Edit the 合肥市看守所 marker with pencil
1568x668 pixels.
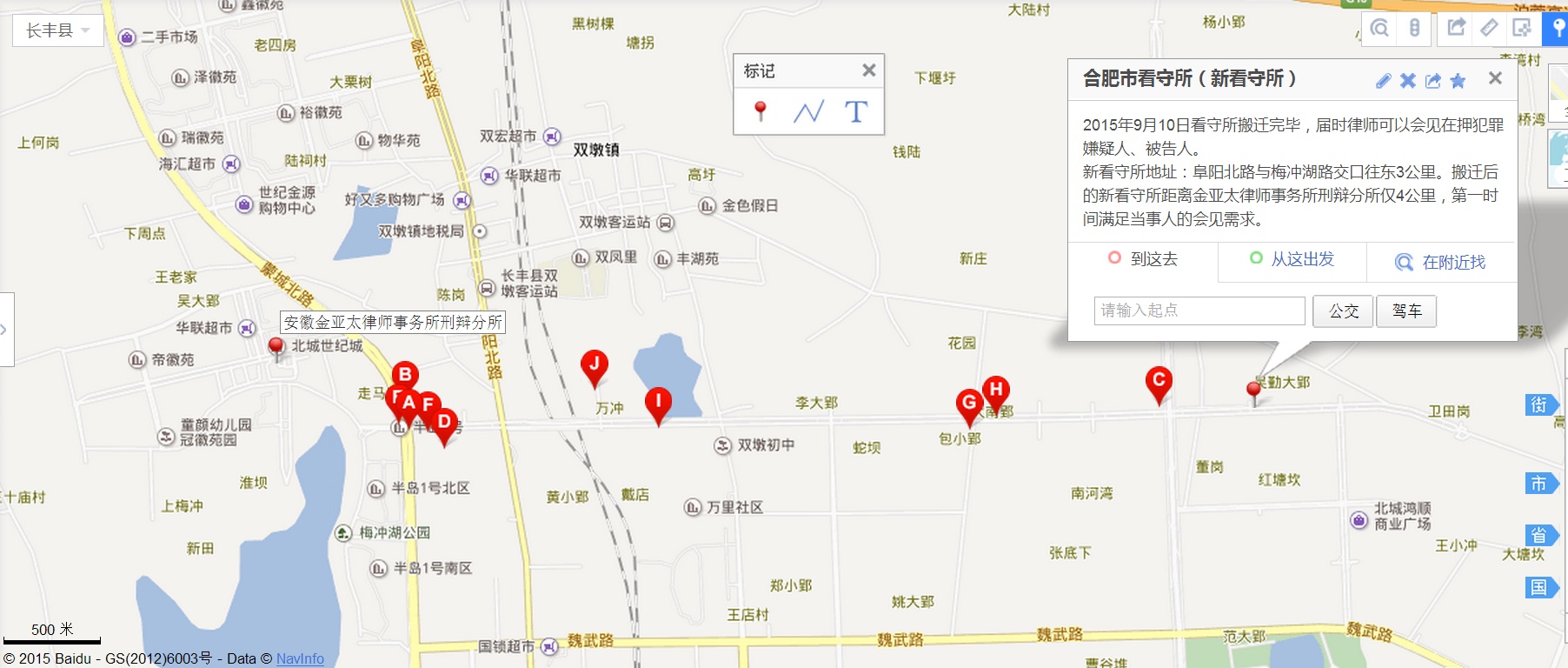click(1383, 81)
